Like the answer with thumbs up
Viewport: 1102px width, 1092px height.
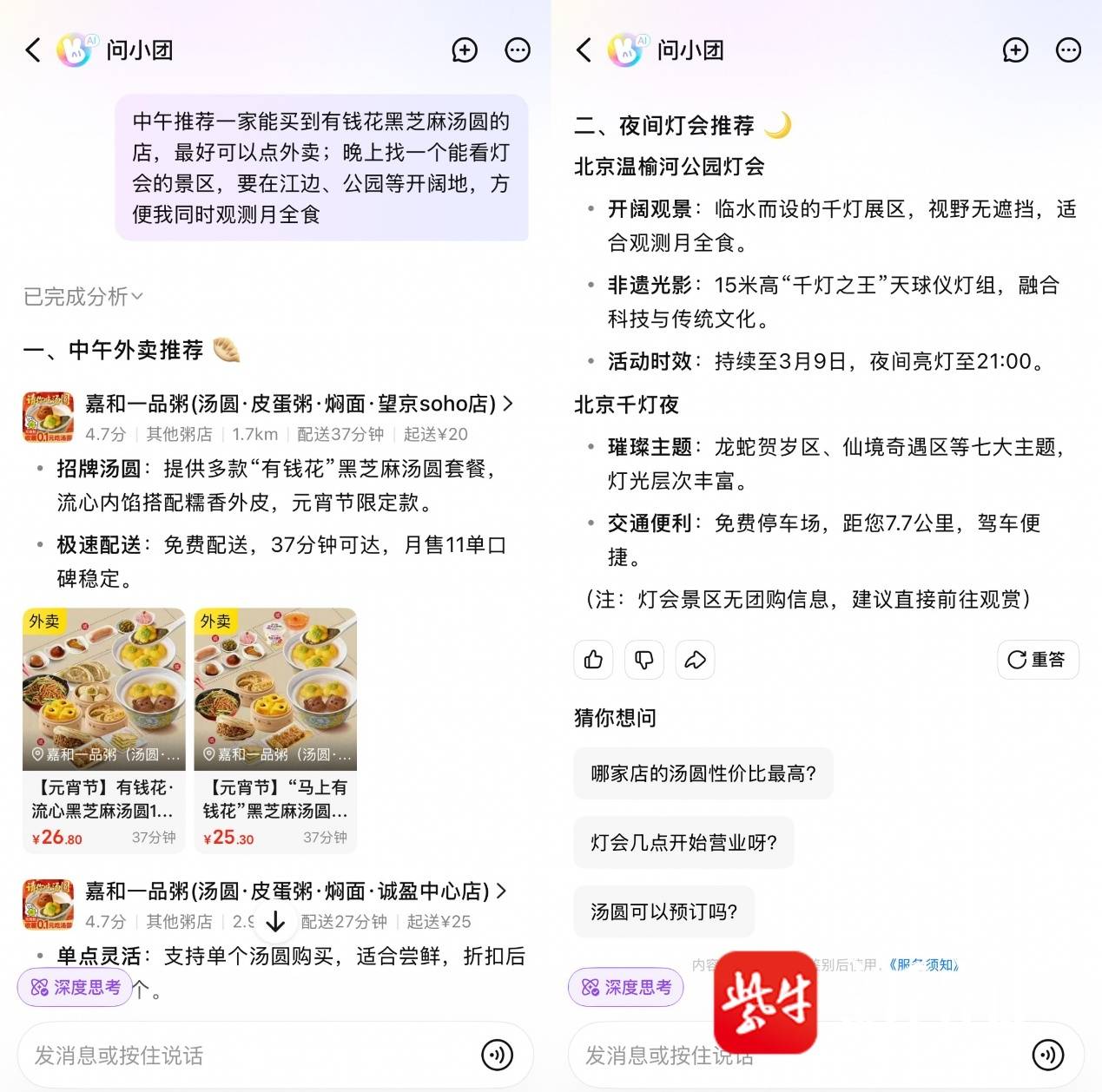coord(593,660)
